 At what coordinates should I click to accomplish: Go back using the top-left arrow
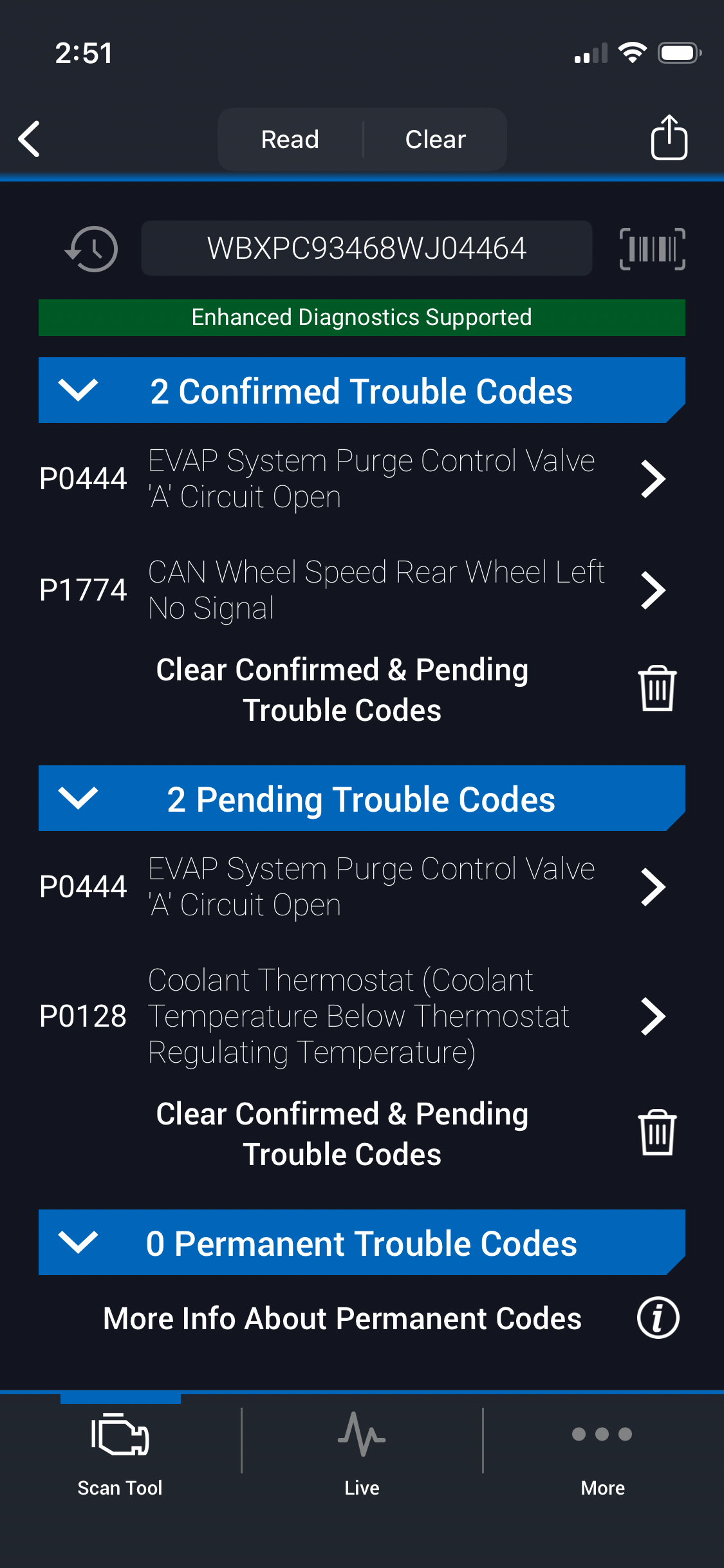pyautogui.click(x=30, y=139)
